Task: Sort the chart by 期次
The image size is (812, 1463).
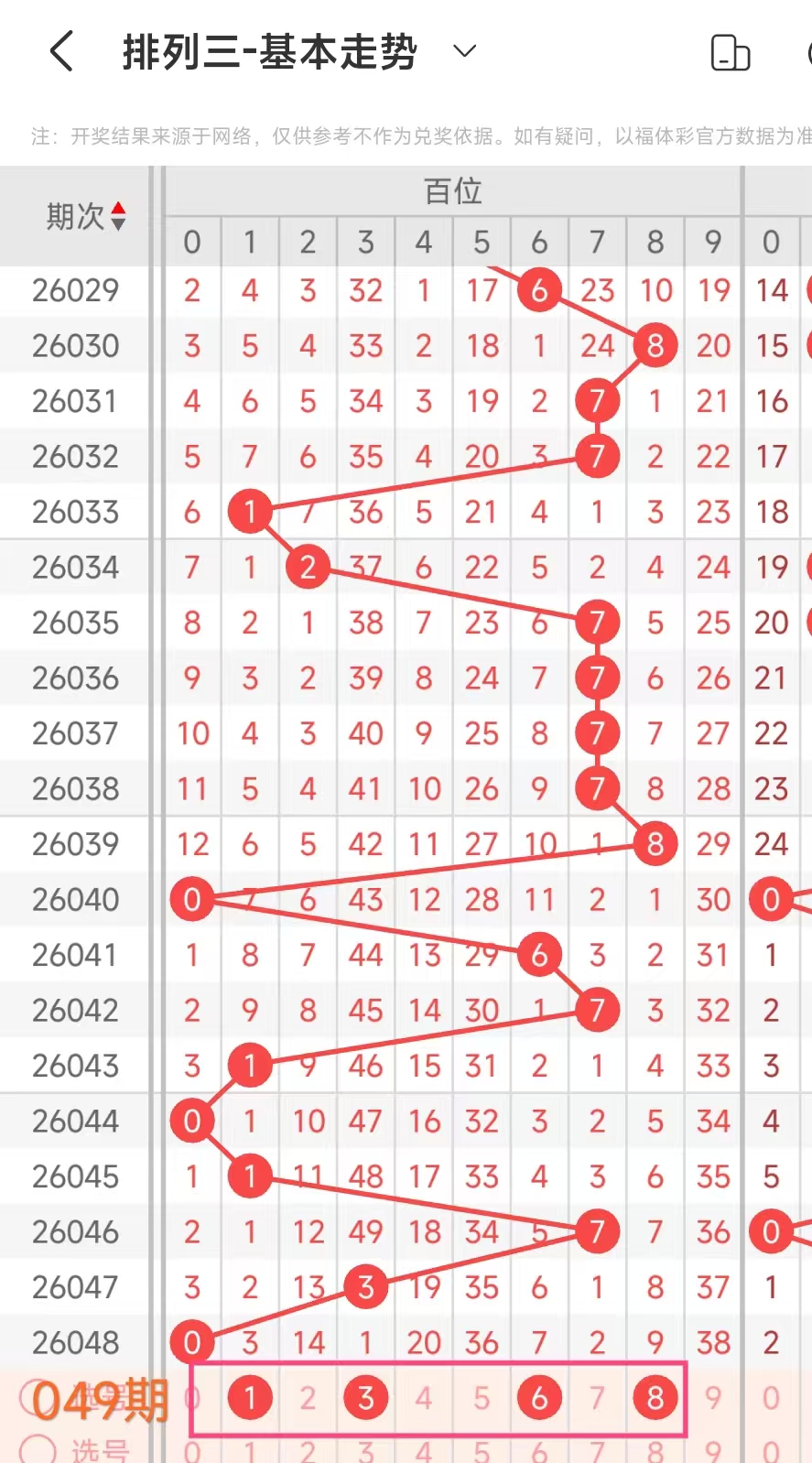Action: pyautogui.click(x=86, y=216)
